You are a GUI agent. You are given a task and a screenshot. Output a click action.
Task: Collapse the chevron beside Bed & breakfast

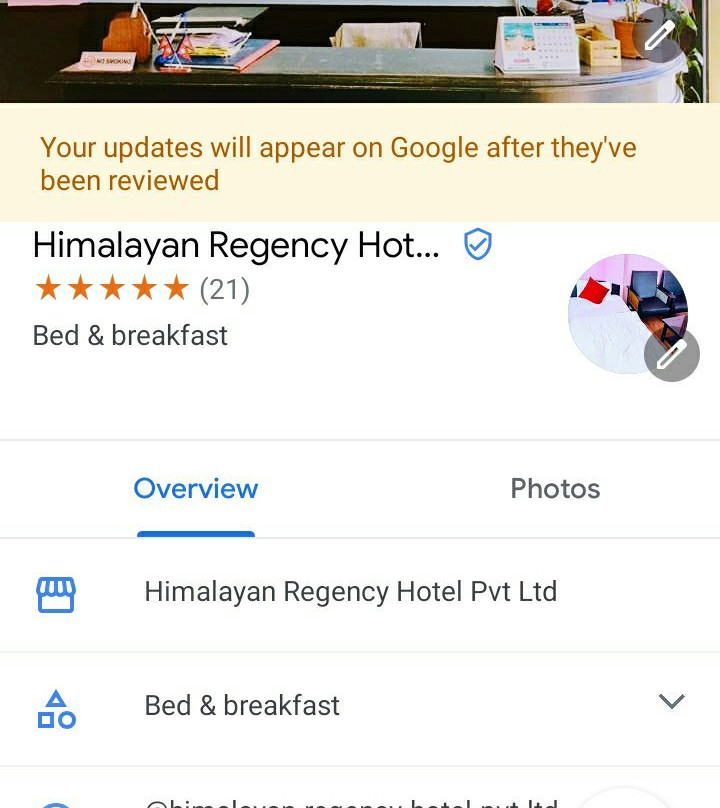[x=671, y=702]
